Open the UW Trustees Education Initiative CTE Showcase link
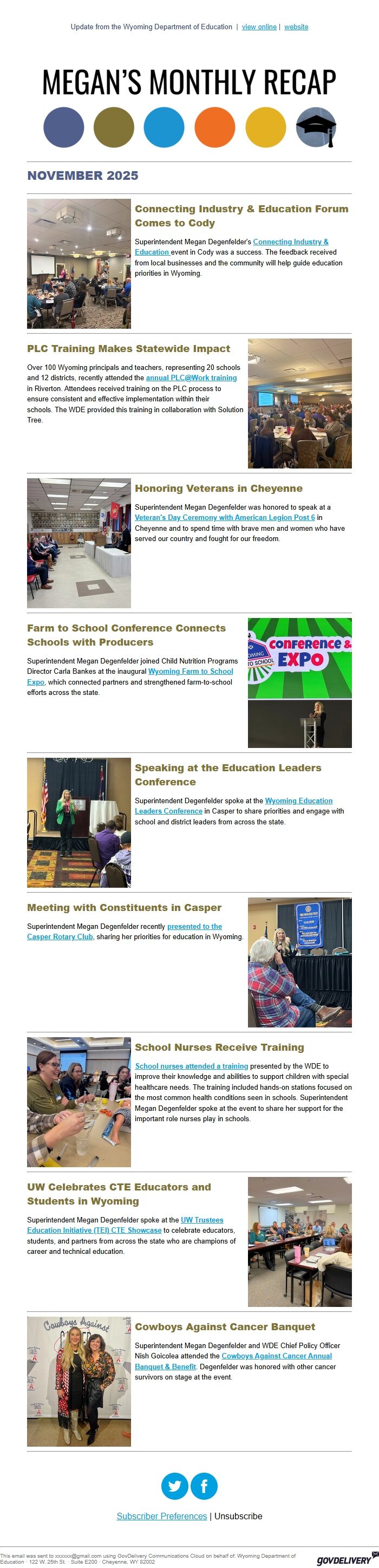The width and height of the screenshot is (379, 1568). (201, 1220)
